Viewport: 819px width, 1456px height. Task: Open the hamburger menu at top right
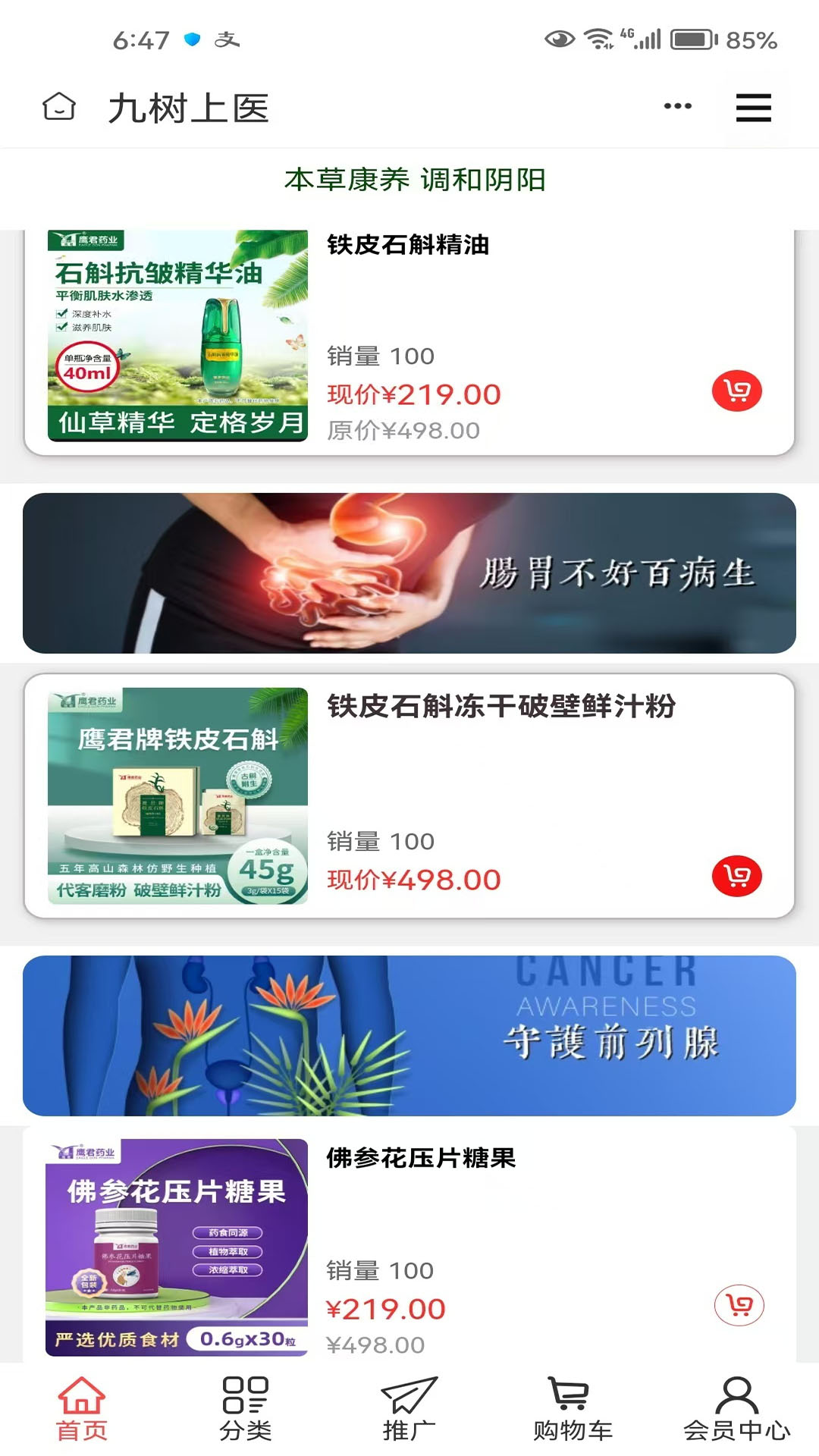(x=753, y=108)
